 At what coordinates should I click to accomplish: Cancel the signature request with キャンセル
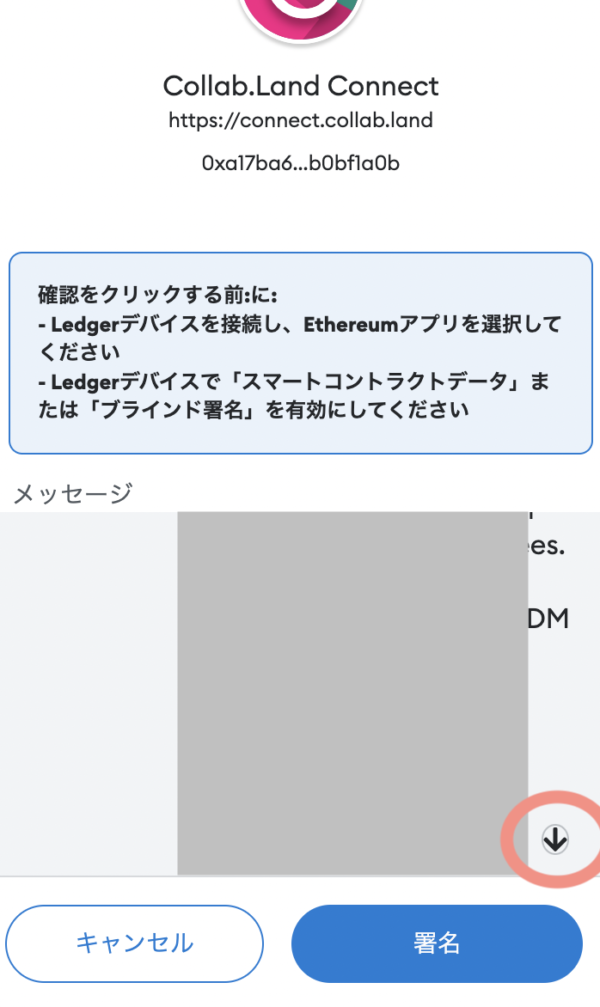tap(134, 943)
